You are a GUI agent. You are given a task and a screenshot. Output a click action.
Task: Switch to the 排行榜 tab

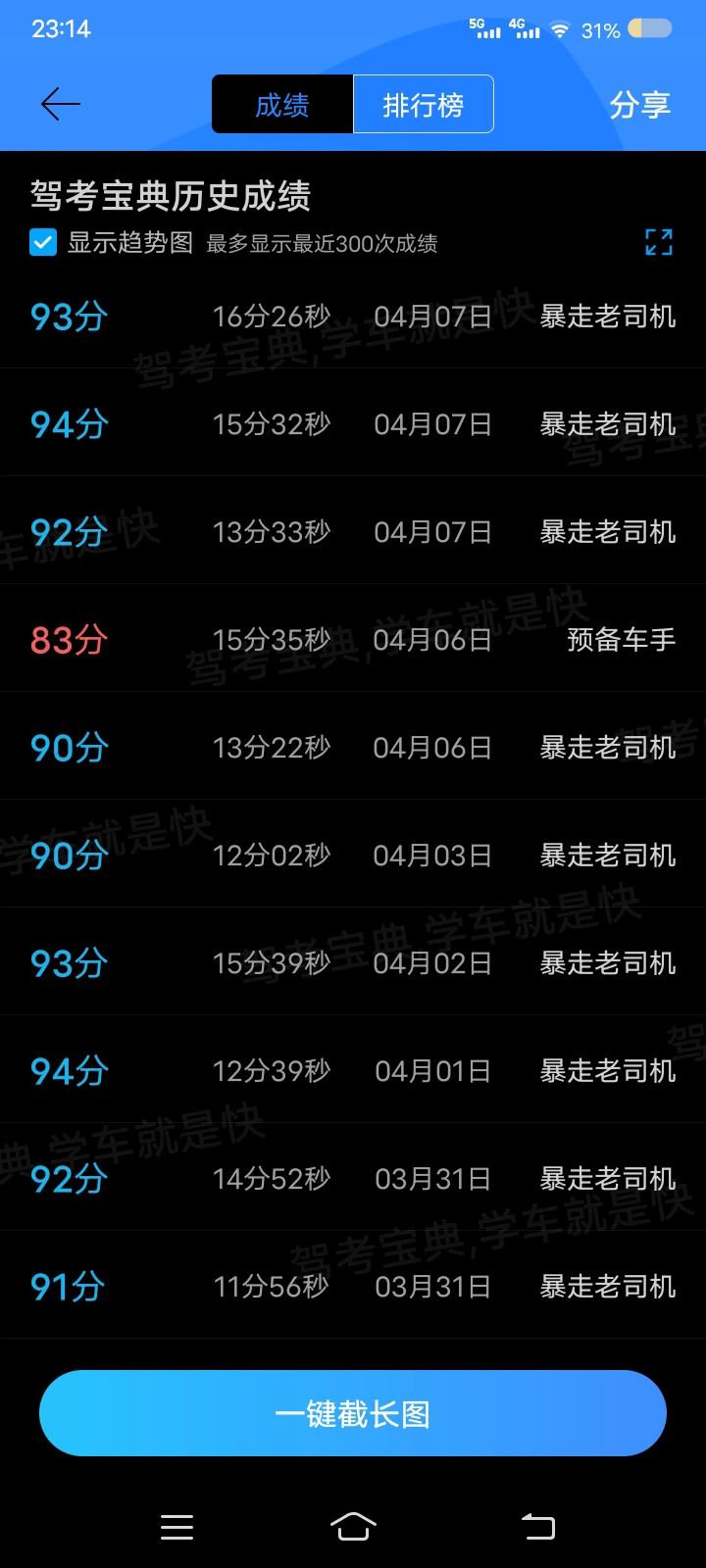424,104
